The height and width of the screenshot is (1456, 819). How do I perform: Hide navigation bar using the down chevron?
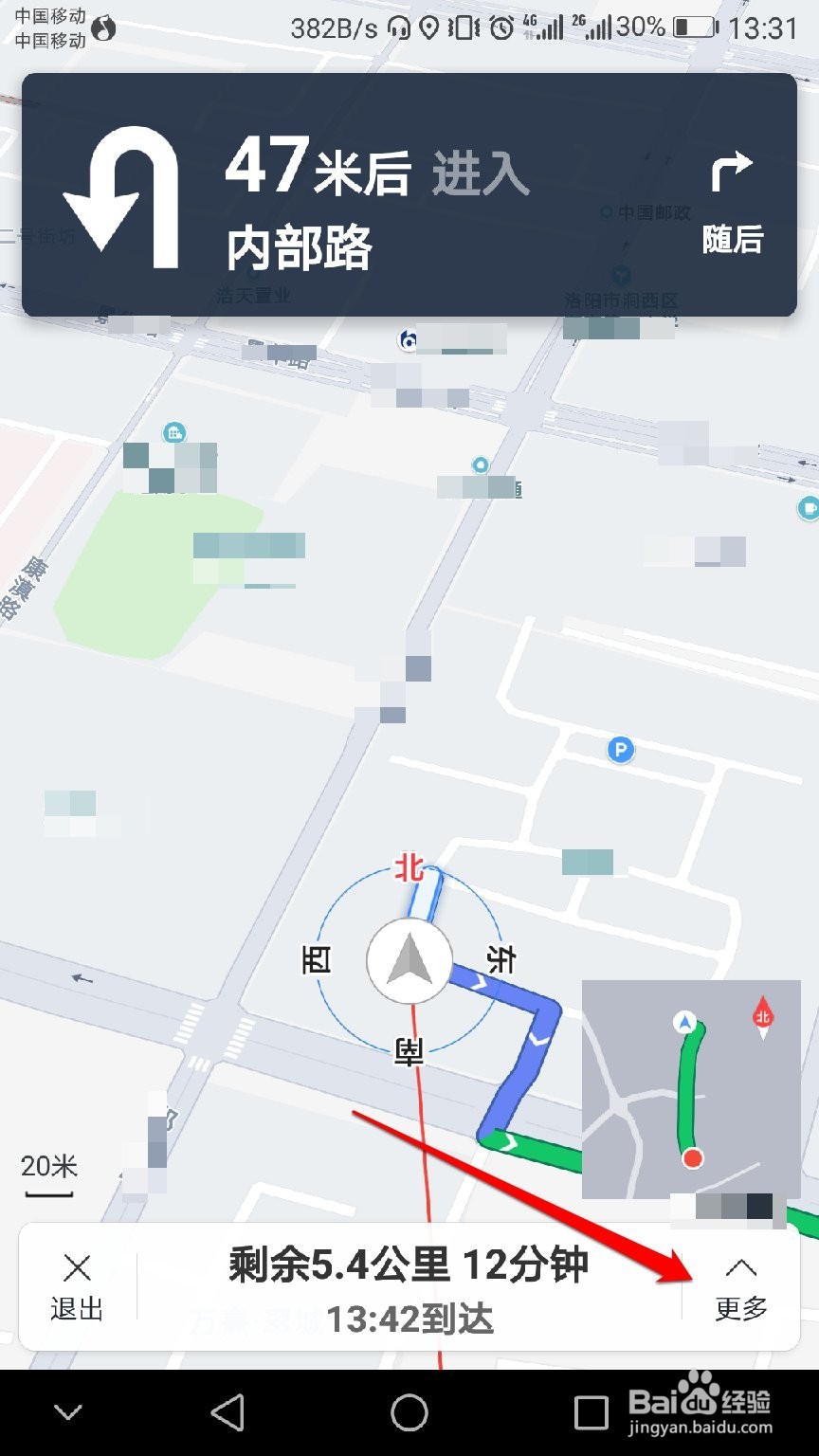point(67,1411)
